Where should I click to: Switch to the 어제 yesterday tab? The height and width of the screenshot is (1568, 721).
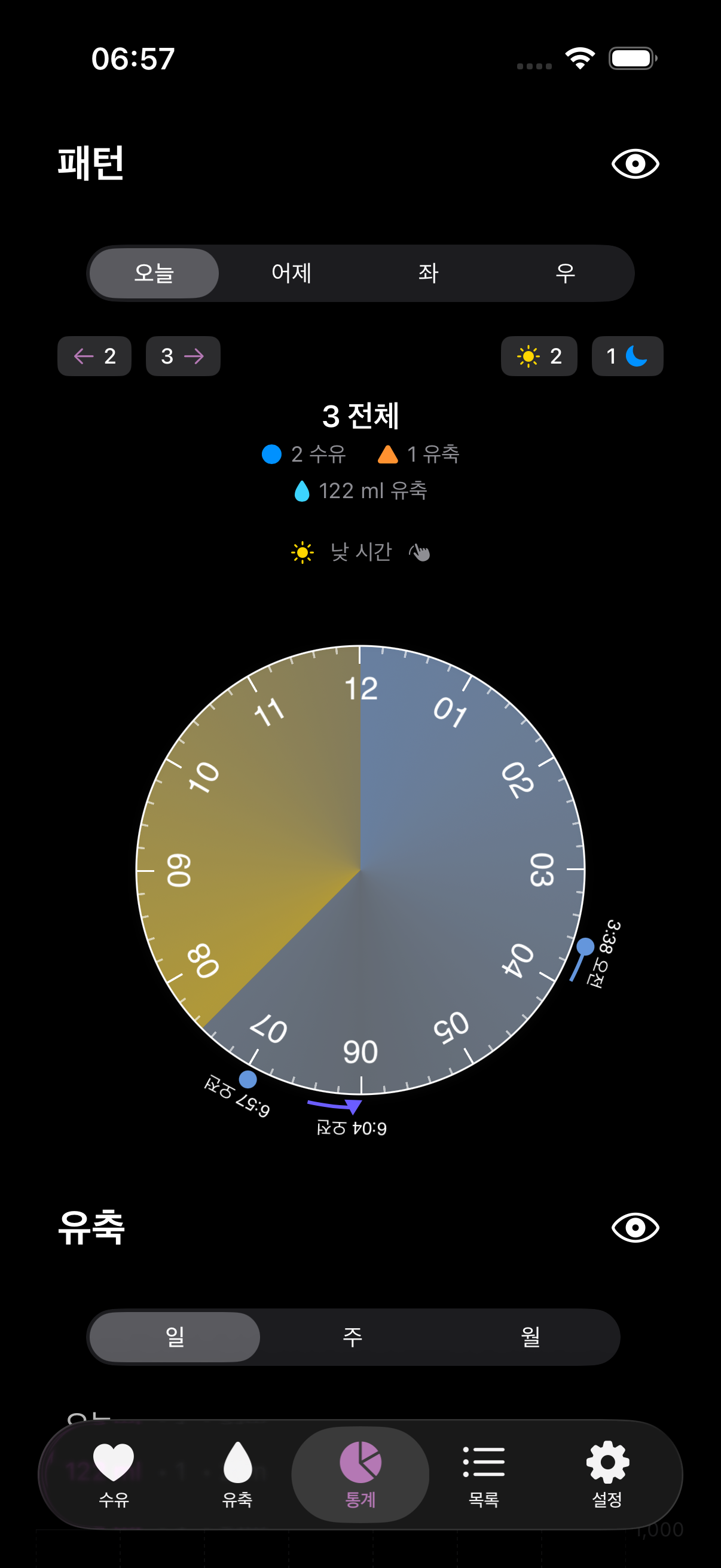point(290,273)
